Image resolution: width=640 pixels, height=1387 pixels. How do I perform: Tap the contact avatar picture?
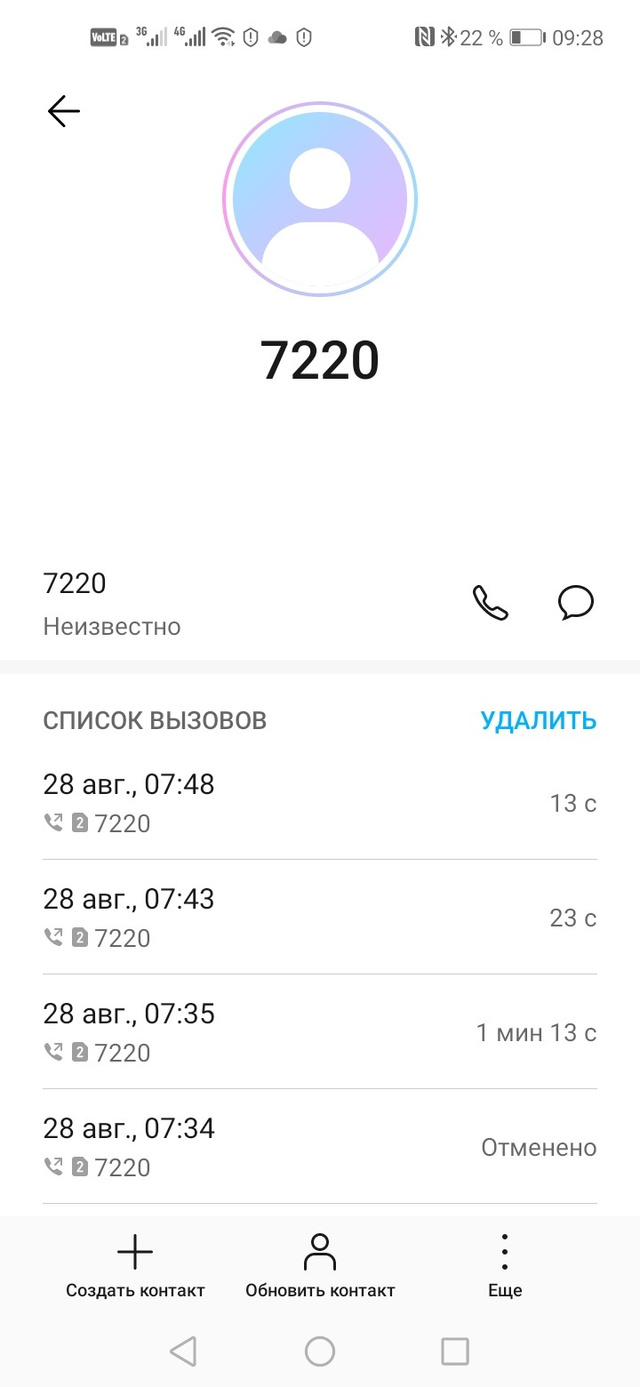tap(320, 198)
